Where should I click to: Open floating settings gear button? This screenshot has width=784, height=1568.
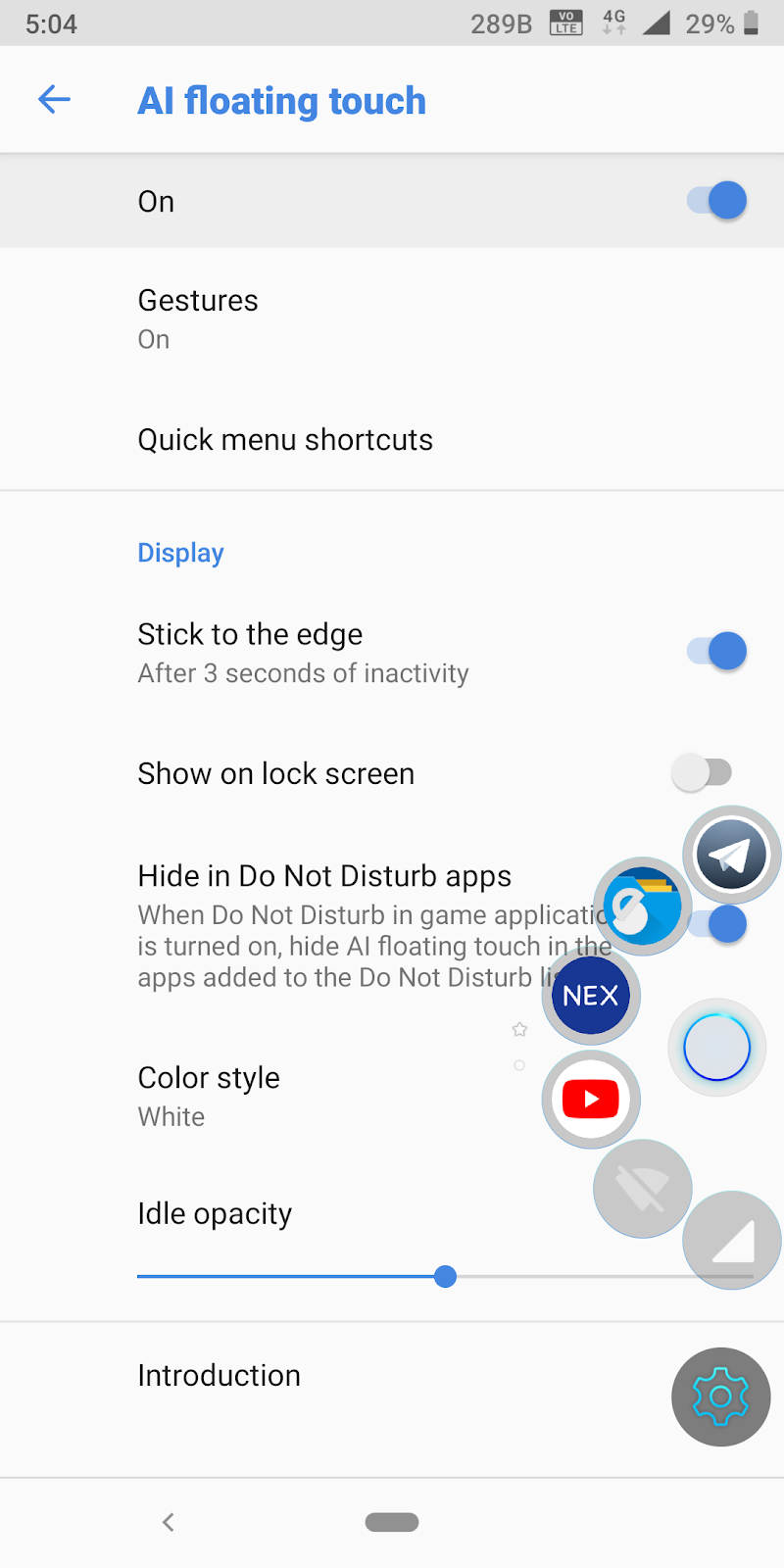click(x=720, y=1396)
